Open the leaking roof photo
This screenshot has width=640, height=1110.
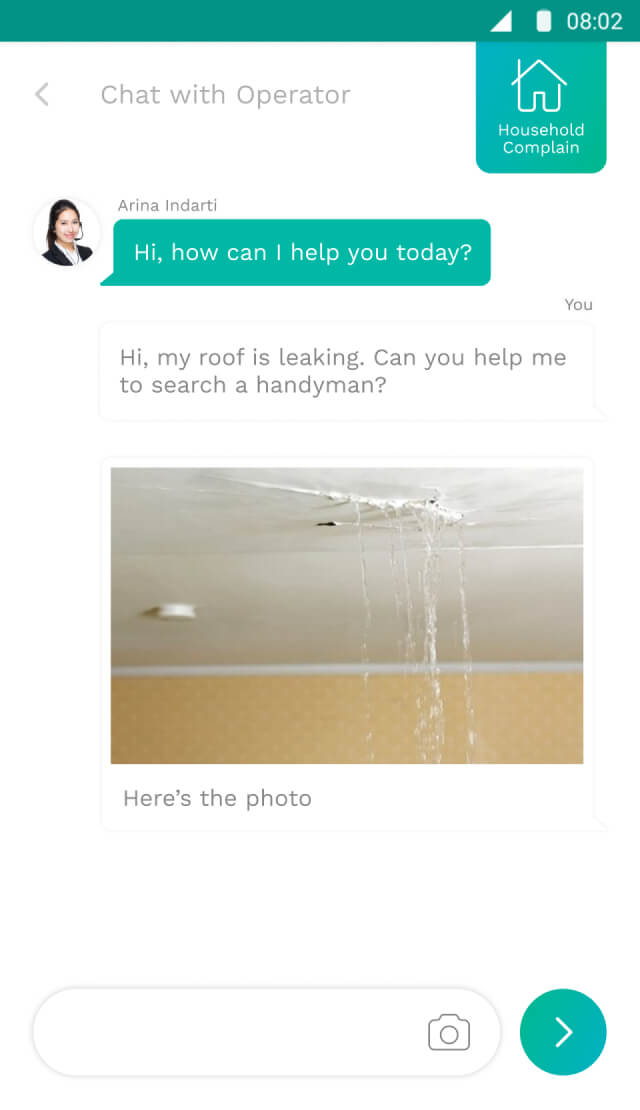346,615
